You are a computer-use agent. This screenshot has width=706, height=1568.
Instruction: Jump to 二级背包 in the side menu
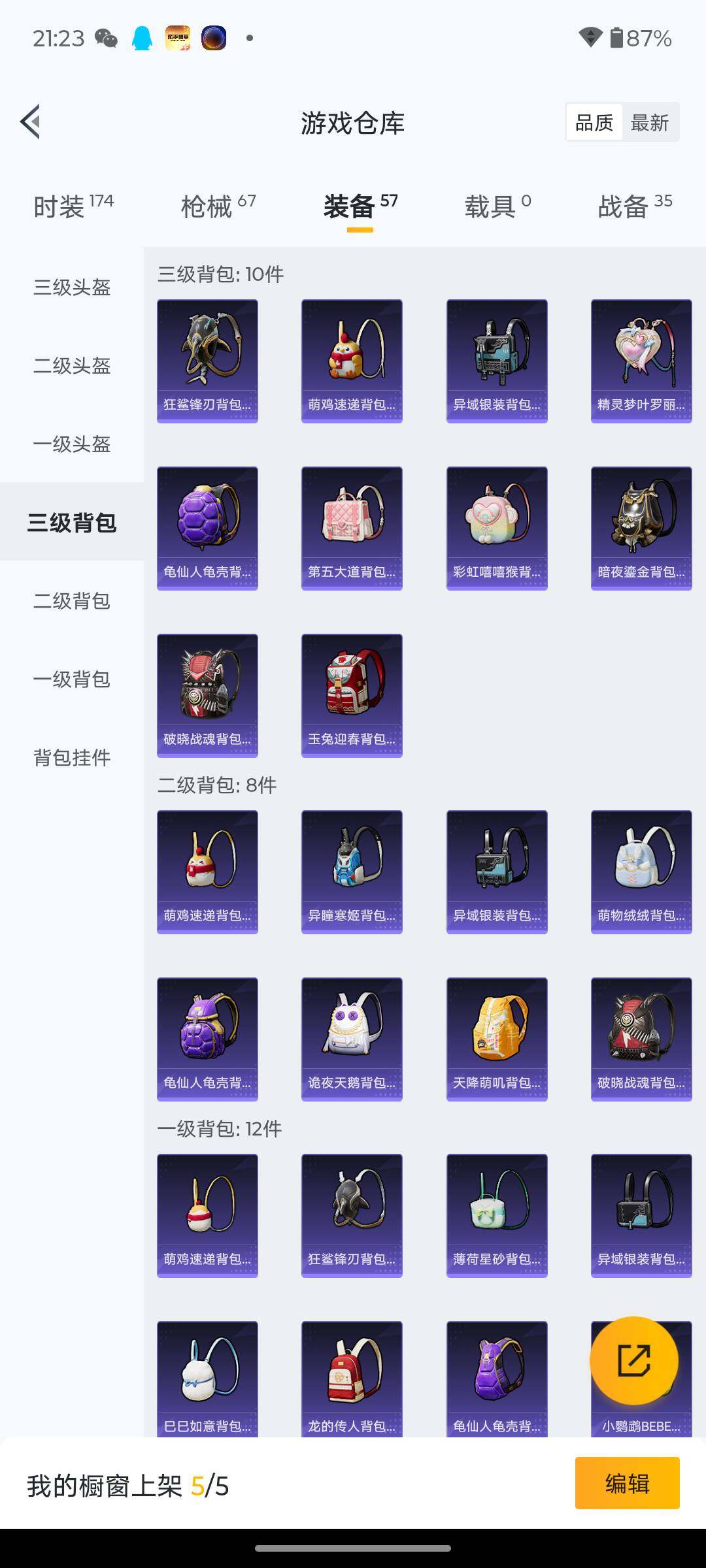pyautogui.click(x=72, y=600)
